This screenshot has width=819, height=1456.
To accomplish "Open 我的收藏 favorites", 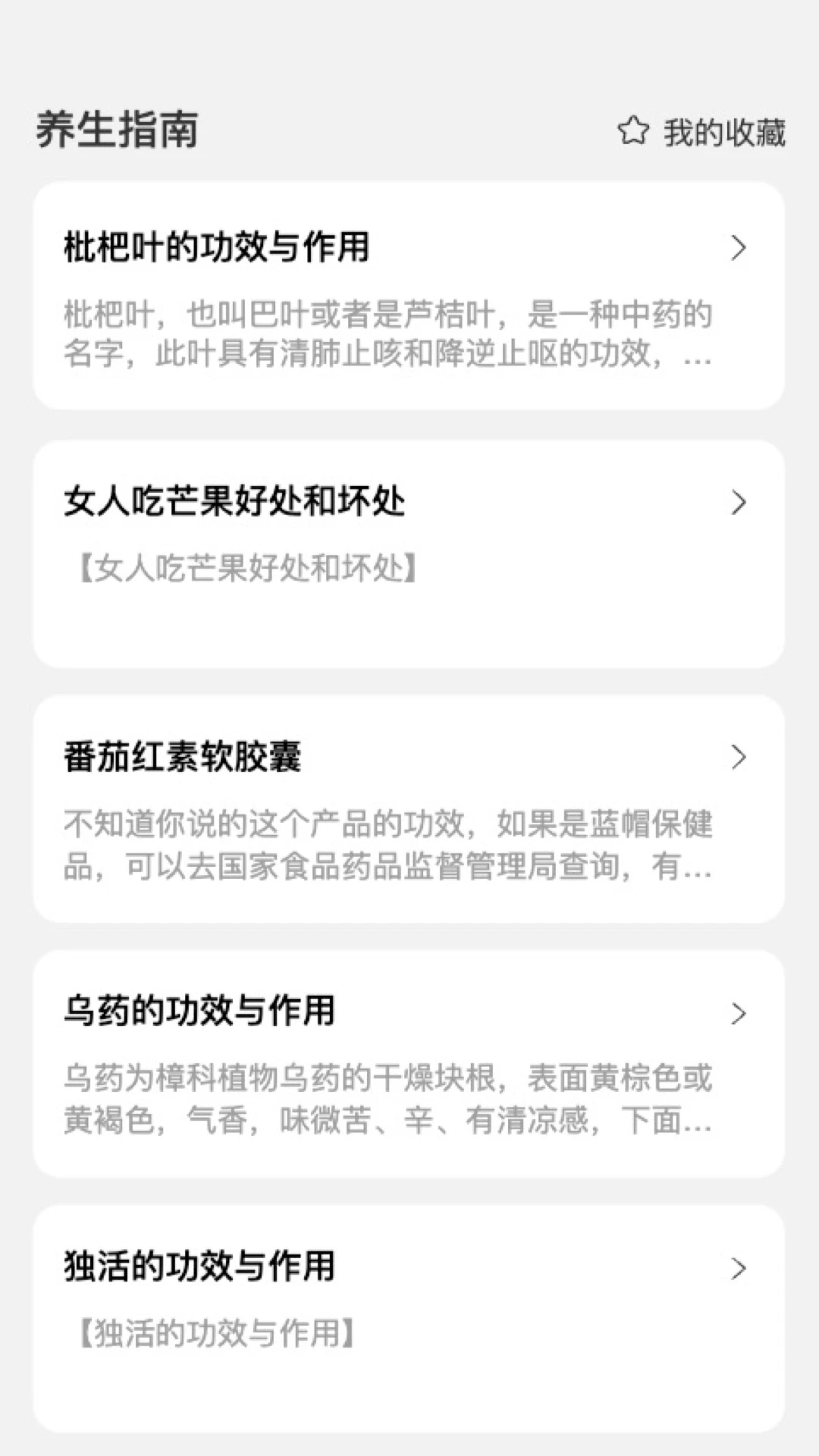I will coord(702,132).
